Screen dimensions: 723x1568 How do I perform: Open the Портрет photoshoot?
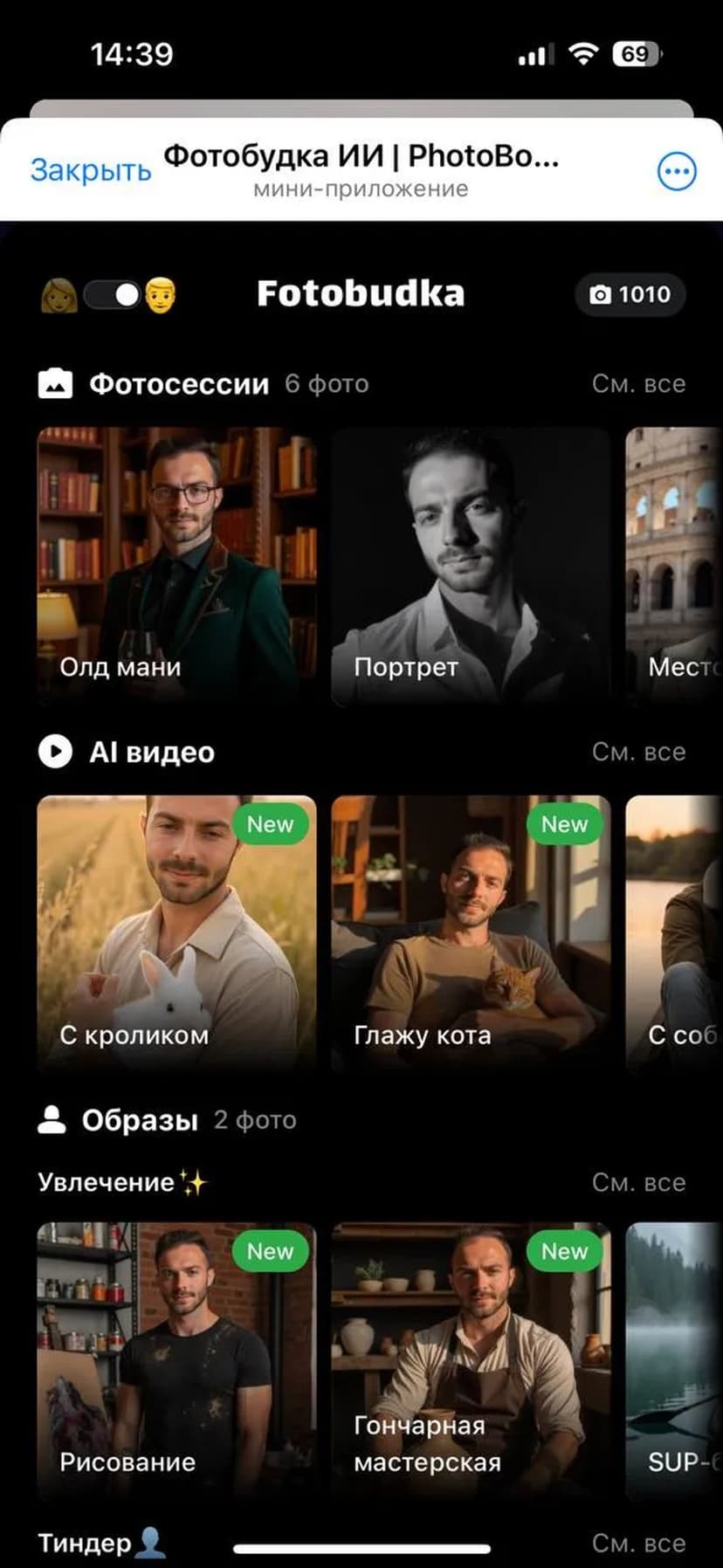(471, 565)
